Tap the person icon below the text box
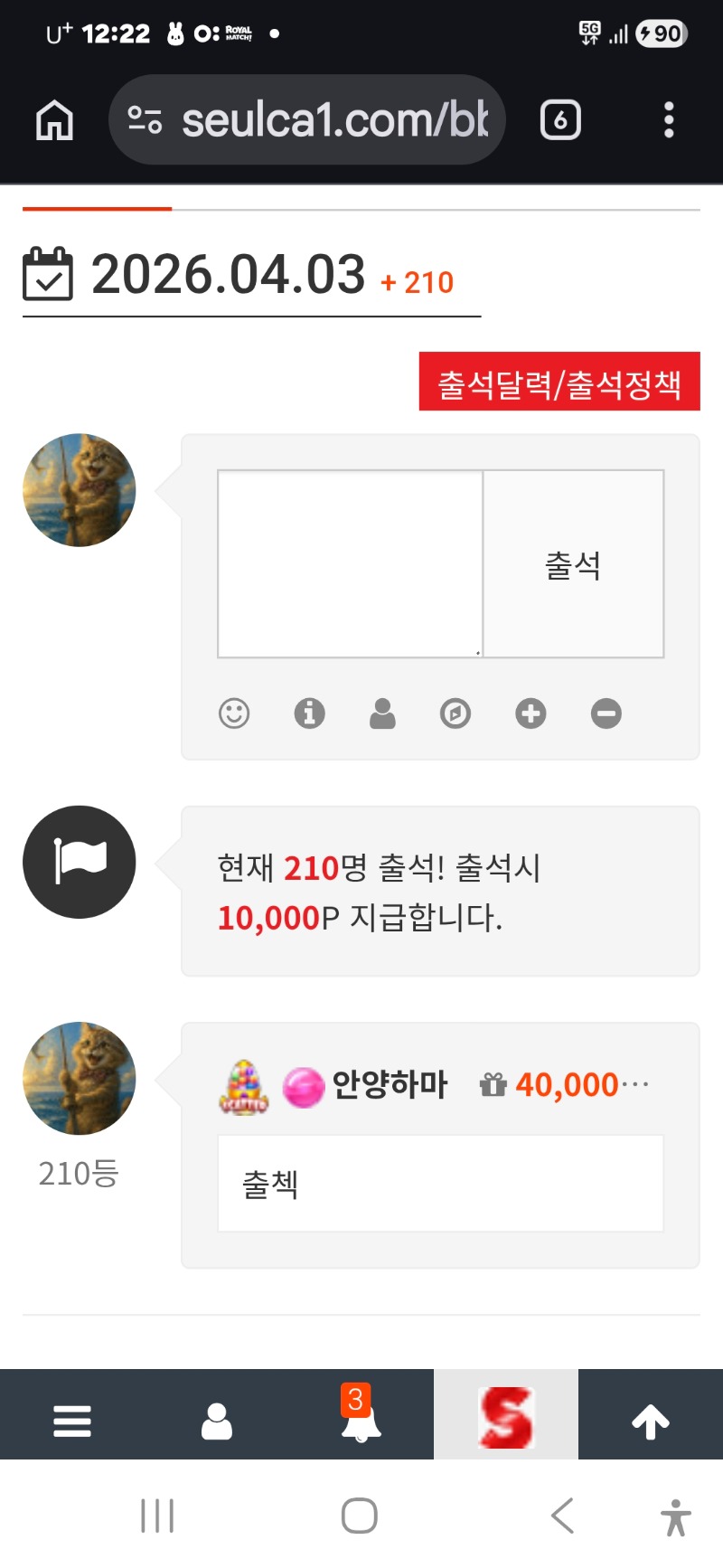This screenshot has height=1568, width=723. click(382, 713)
